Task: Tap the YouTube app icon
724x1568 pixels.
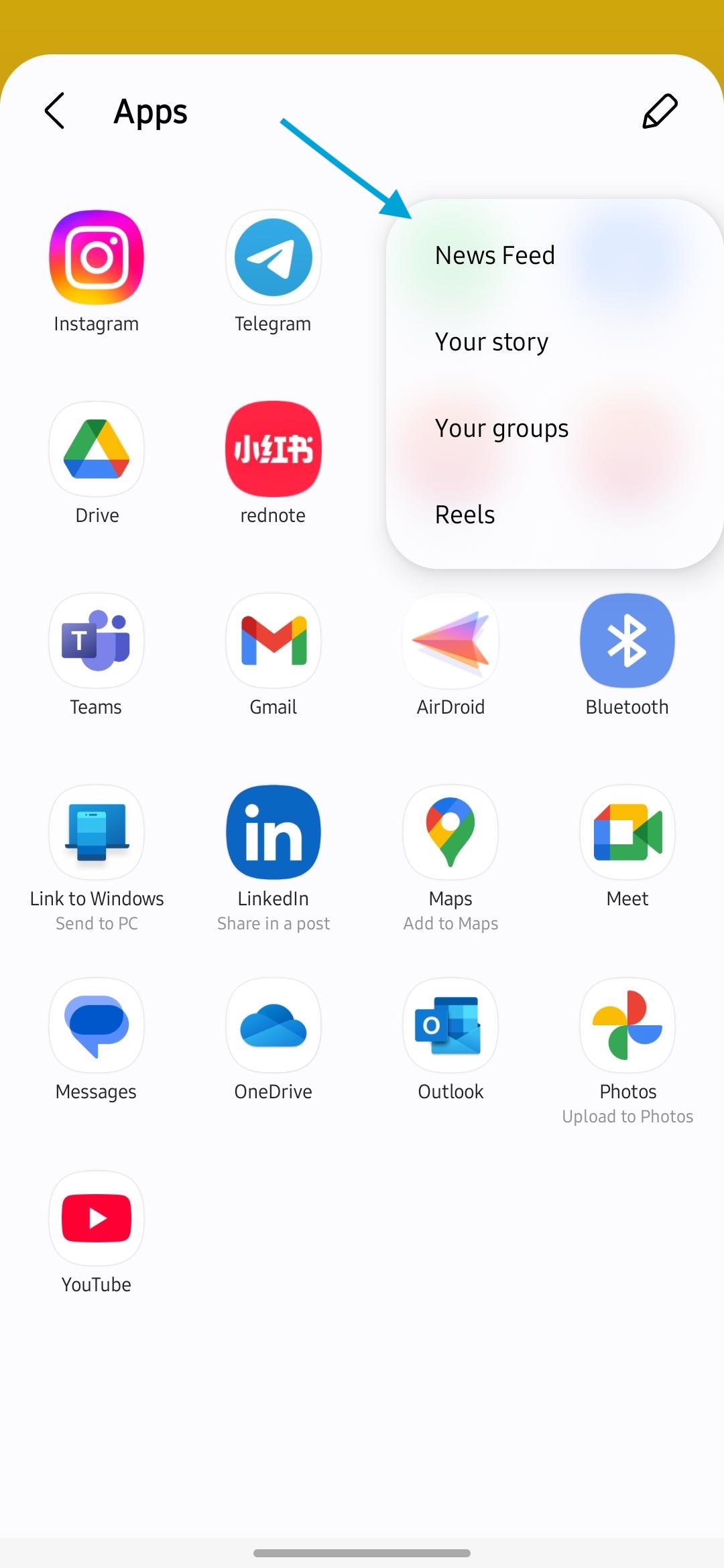Action: [97, 1218]
